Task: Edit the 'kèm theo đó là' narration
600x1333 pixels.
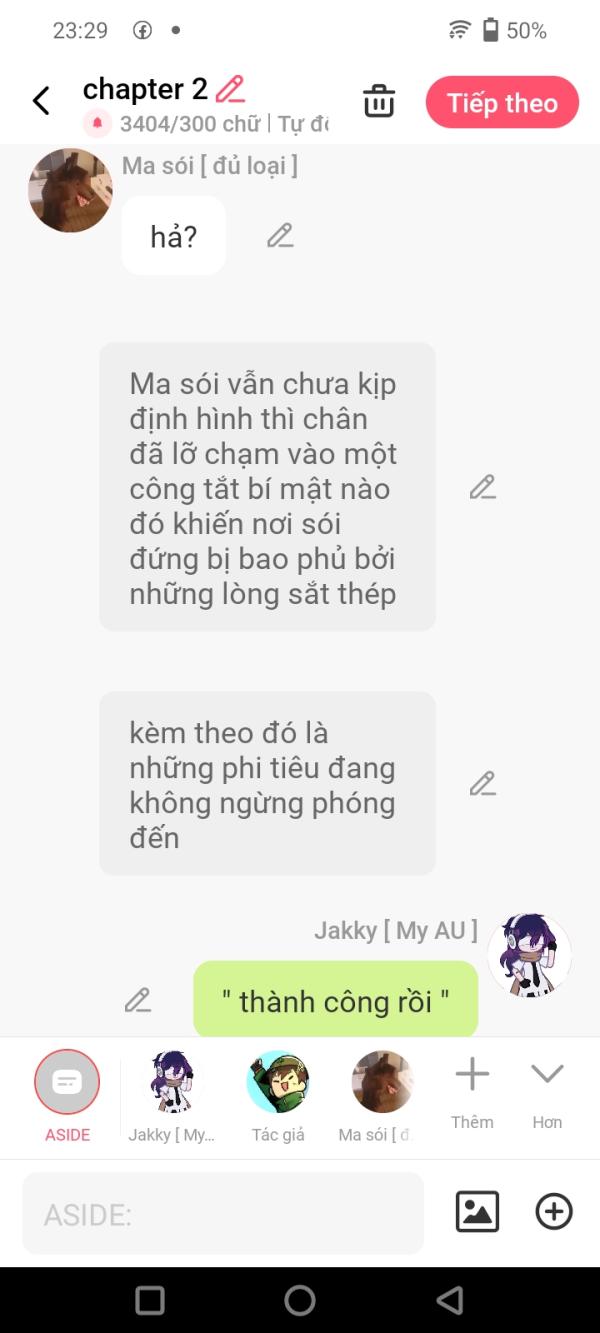Action: click(x=483, y=784)
